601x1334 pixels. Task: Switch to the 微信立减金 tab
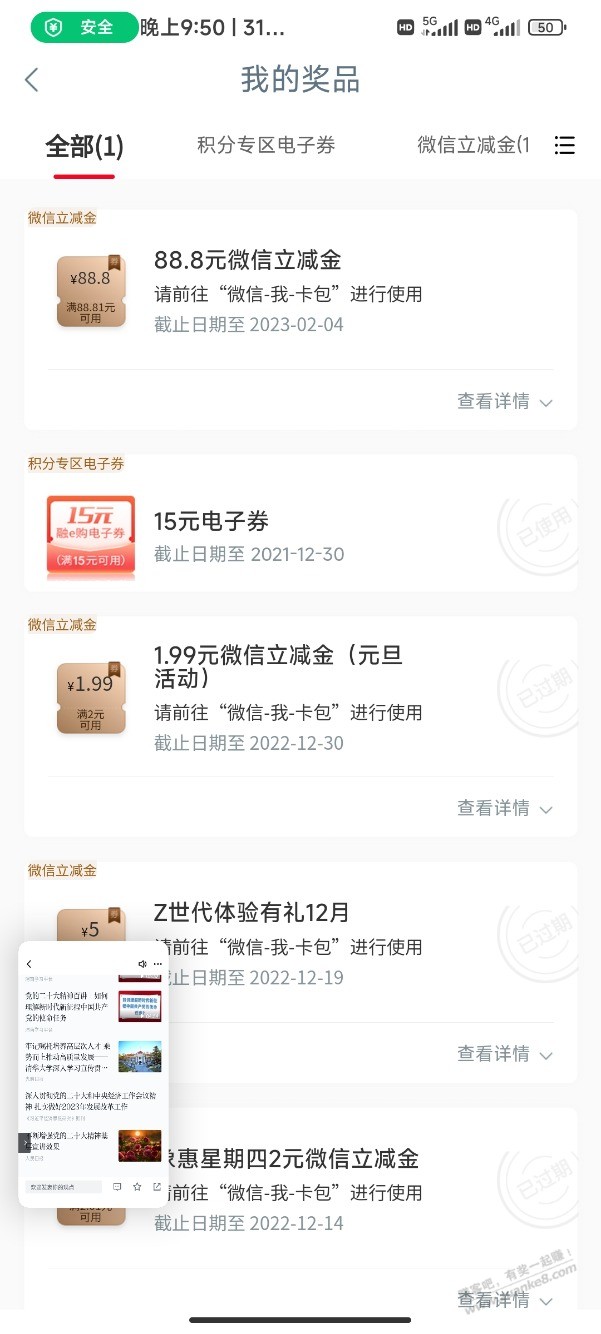[x=472, y=146]
